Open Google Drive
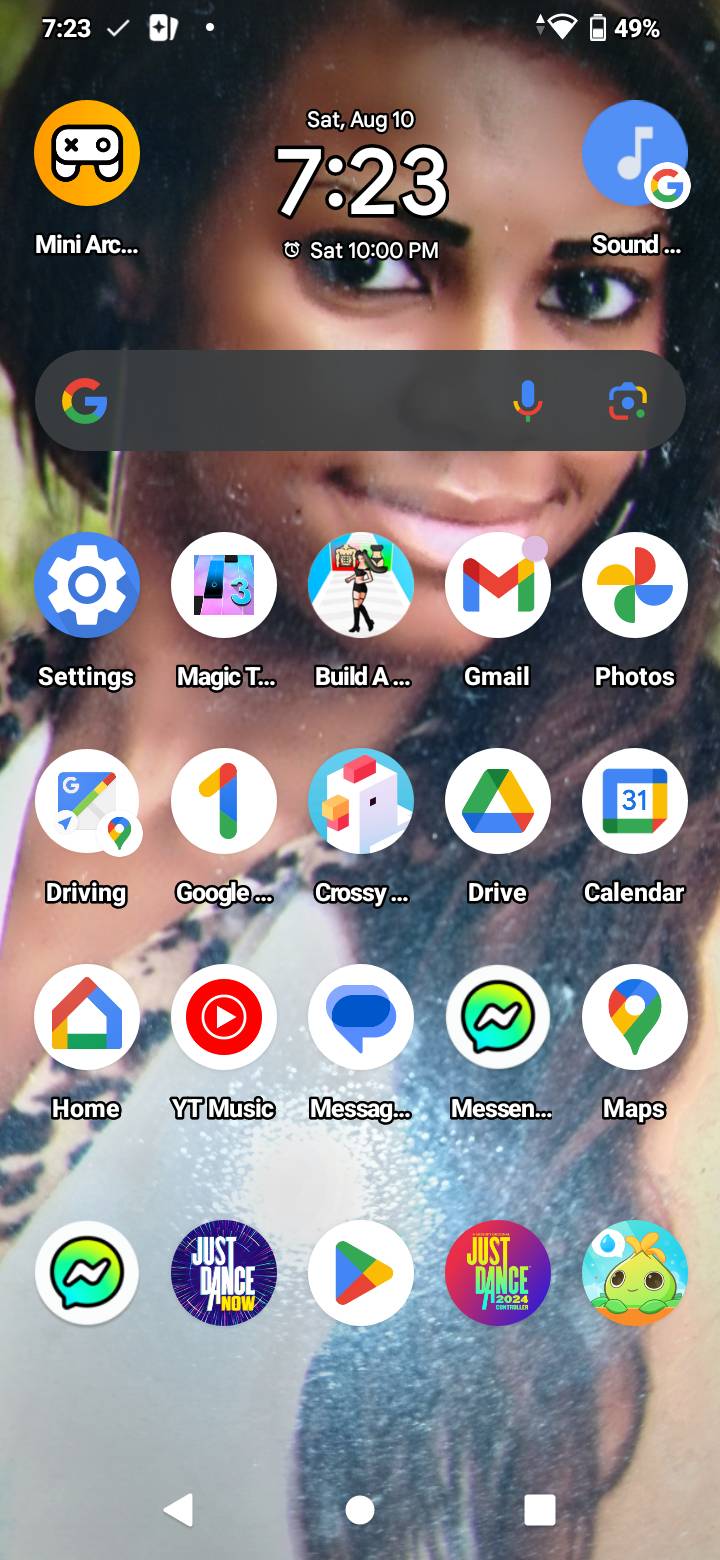The width and height of the screenshot is (720, 1560). [x=497, y=802]
